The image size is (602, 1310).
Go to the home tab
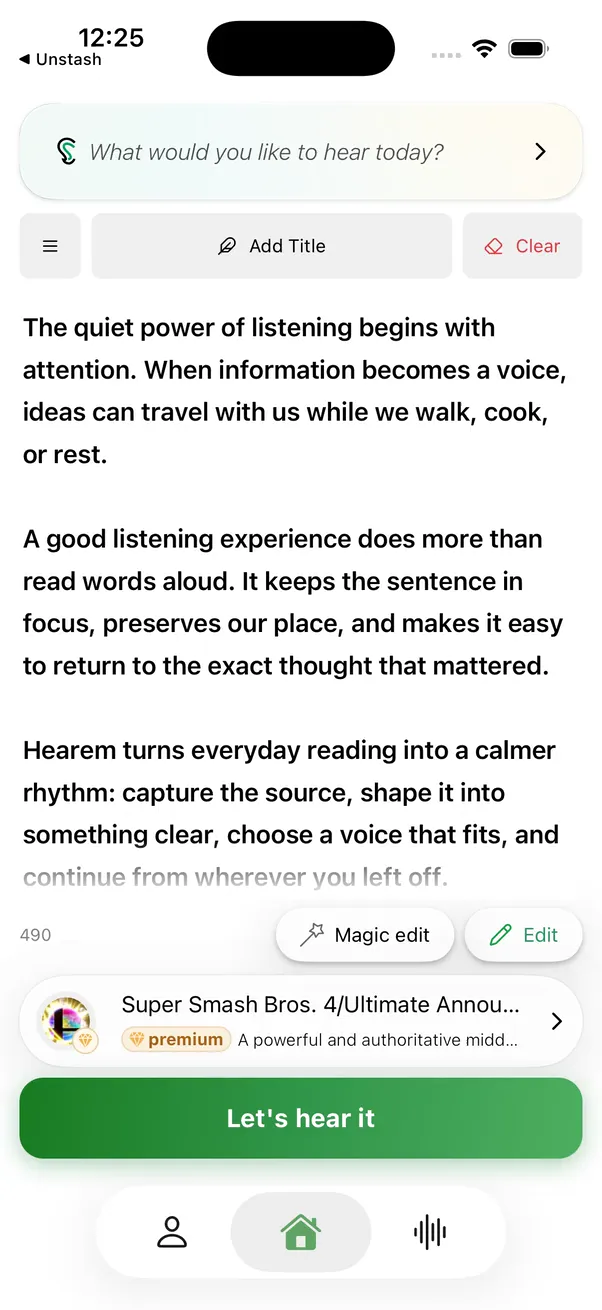(301, 1232)
